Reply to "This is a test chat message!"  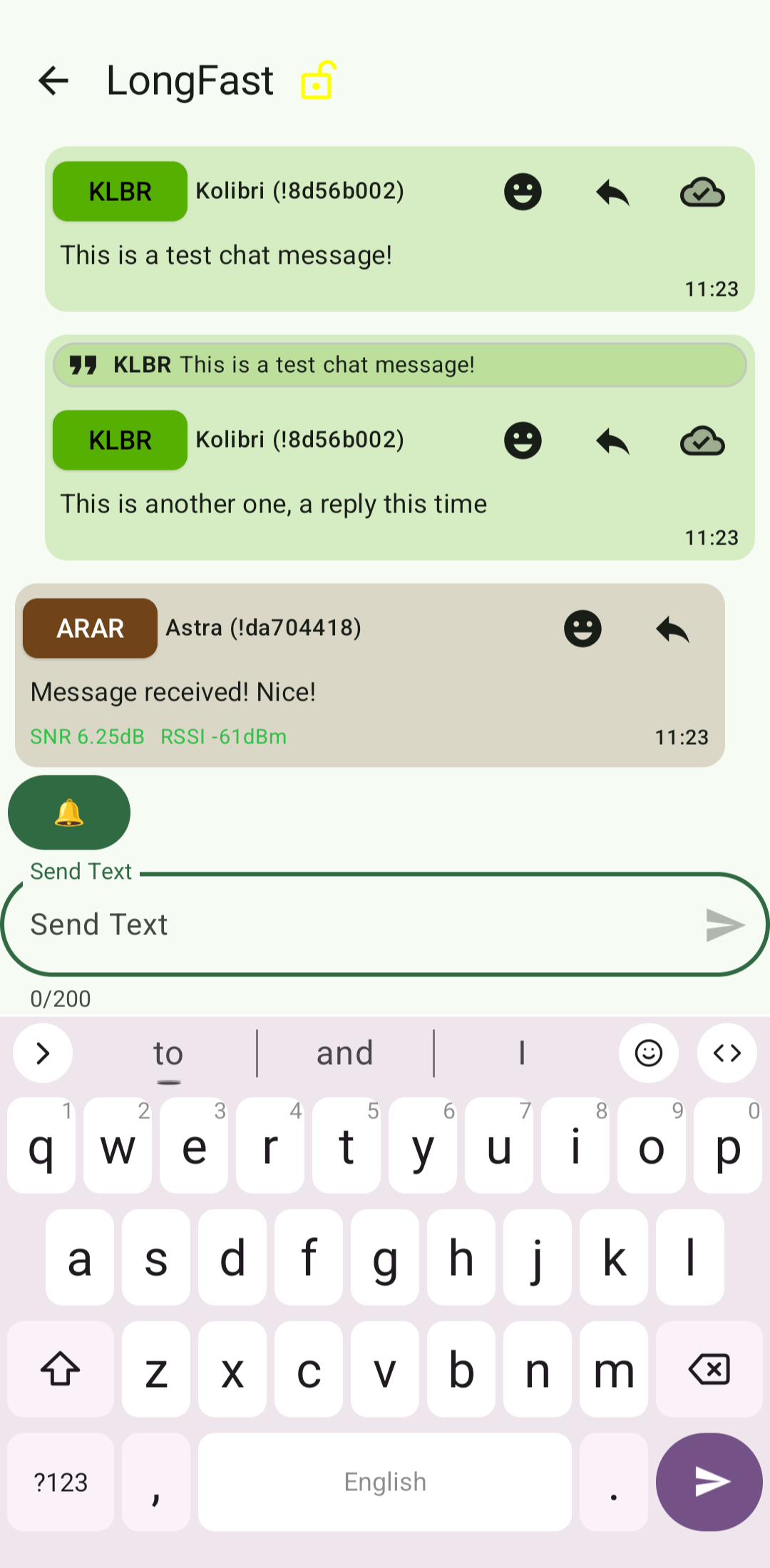coord(612,192)
